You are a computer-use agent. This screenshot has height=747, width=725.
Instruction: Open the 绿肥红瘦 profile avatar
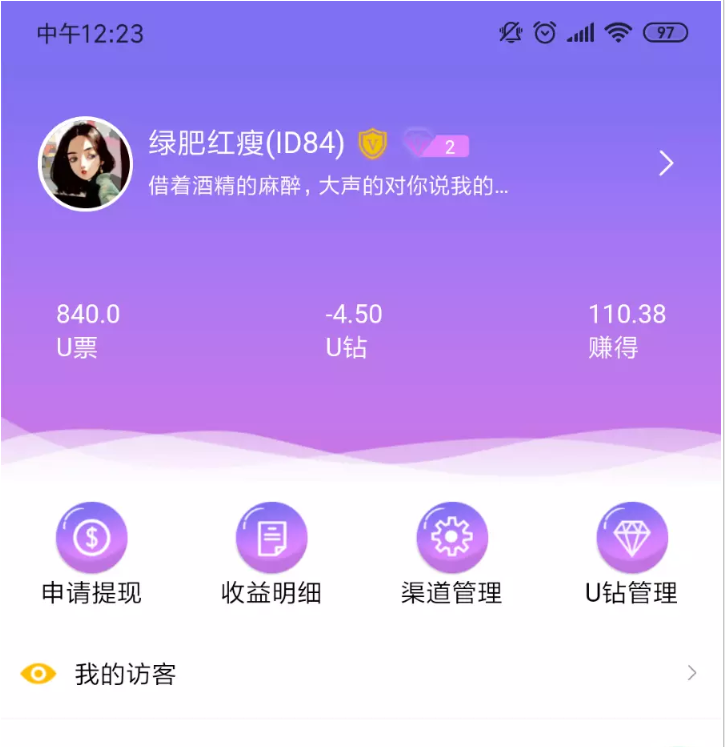coord(85,164)
